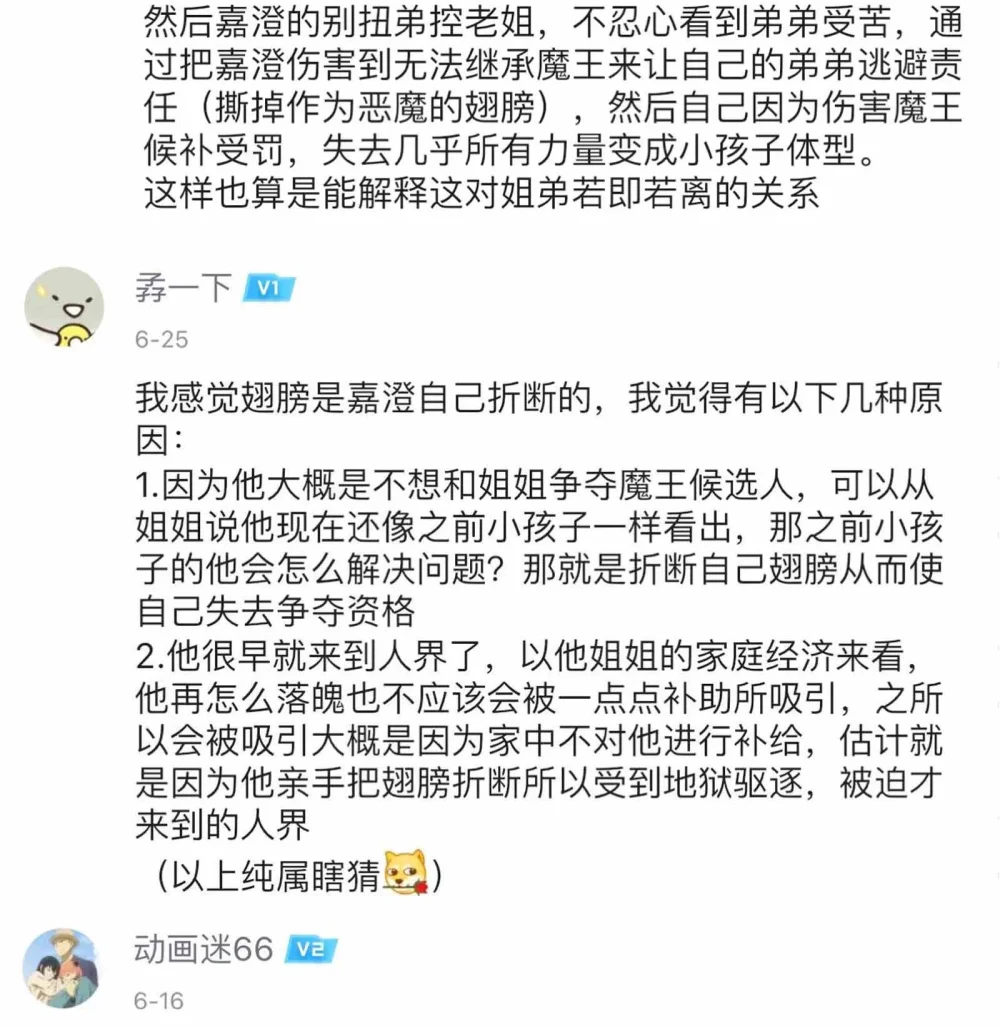This screenshot has height=1026, width=1000.
Task: Tap the username 动画迷66
Action: click(x=204, y=949)
